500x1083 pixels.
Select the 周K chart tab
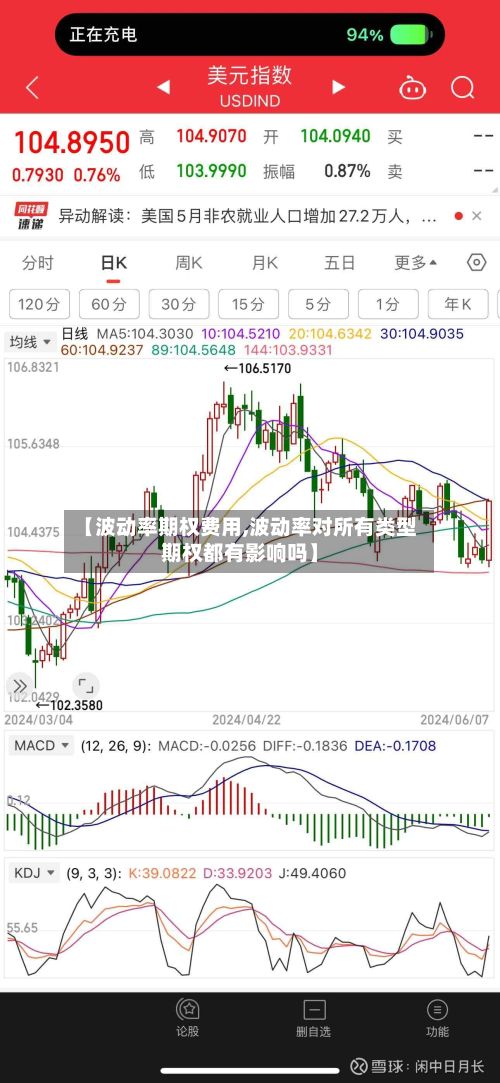pyautogui.click(x=188, y=262)
